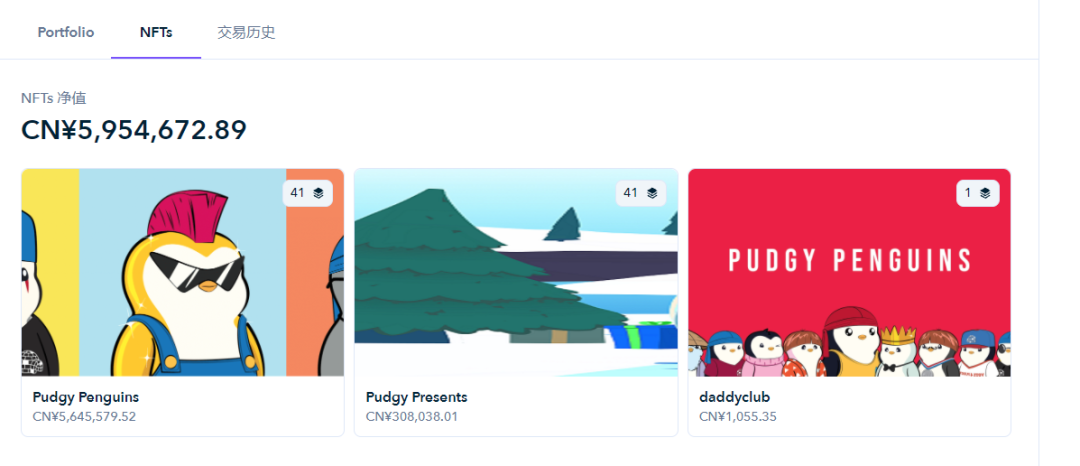The height and width of the screenshot is (466, 1080).
Task: Open the 交易历史 tab
Action: pos(246,32)
